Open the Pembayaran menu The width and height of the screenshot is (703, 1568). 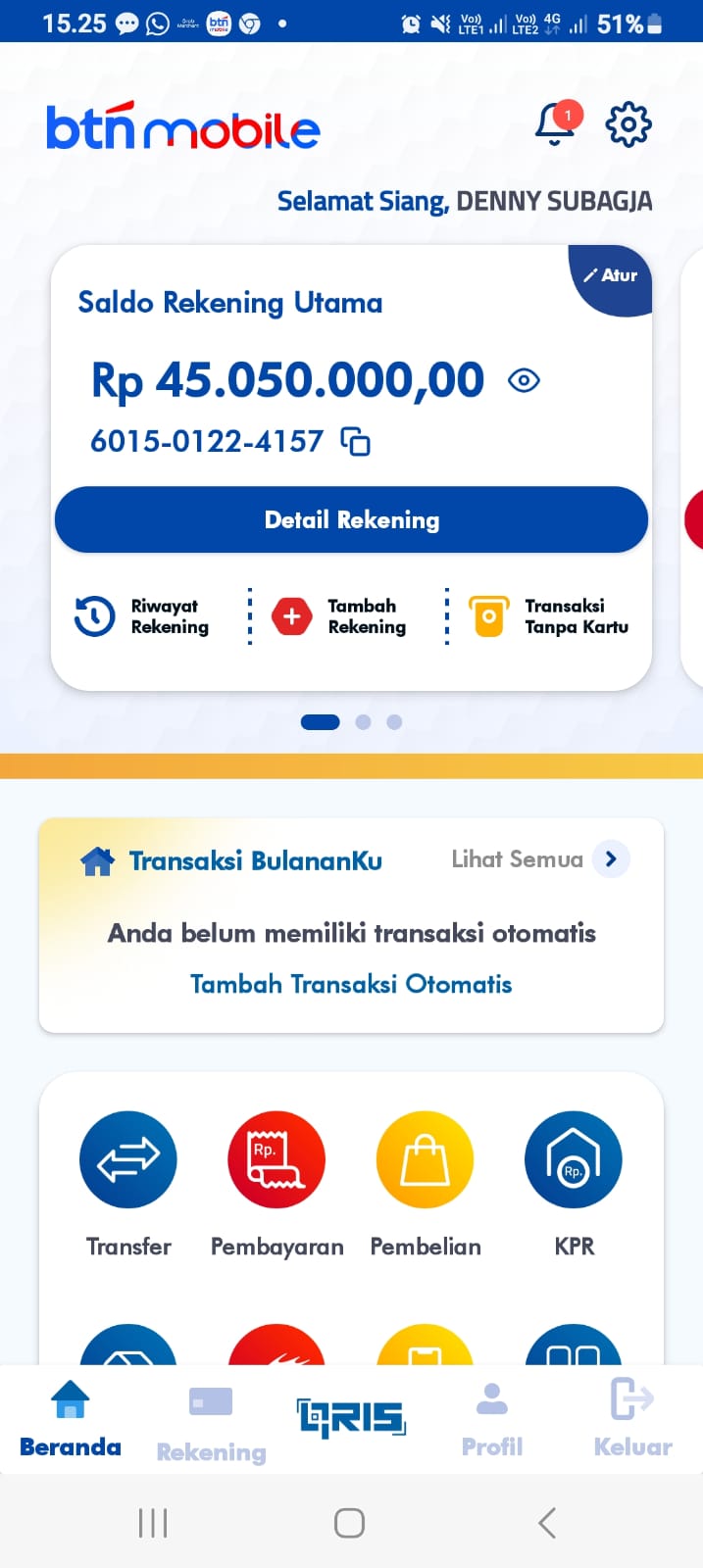[276, 1159]
